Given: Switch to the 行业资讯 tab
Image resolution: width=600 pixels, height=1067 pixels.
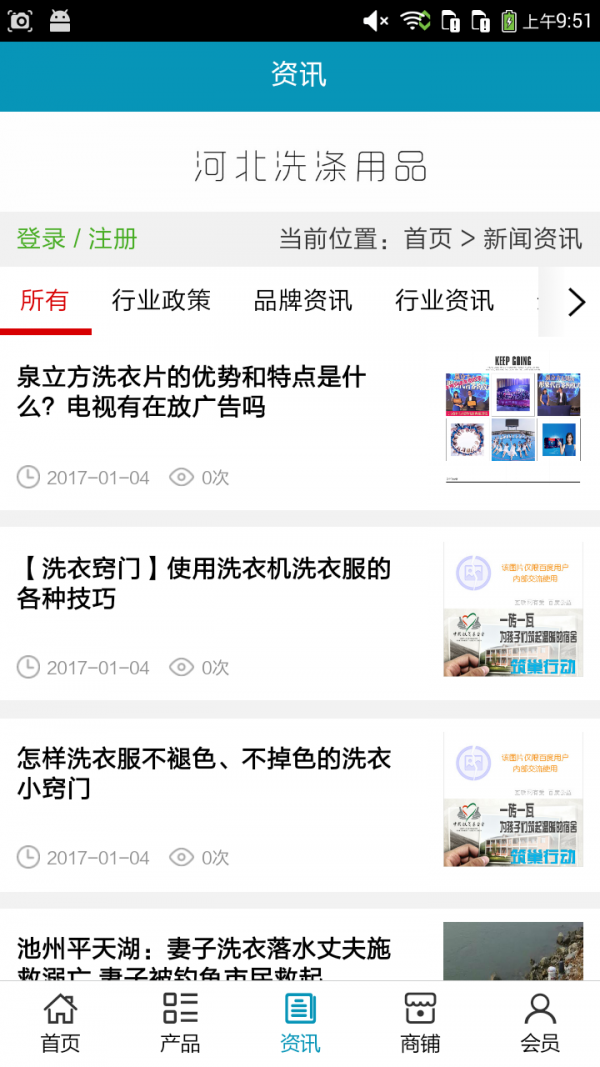Looking at the screenshot, I should click(x=444, y=300).
